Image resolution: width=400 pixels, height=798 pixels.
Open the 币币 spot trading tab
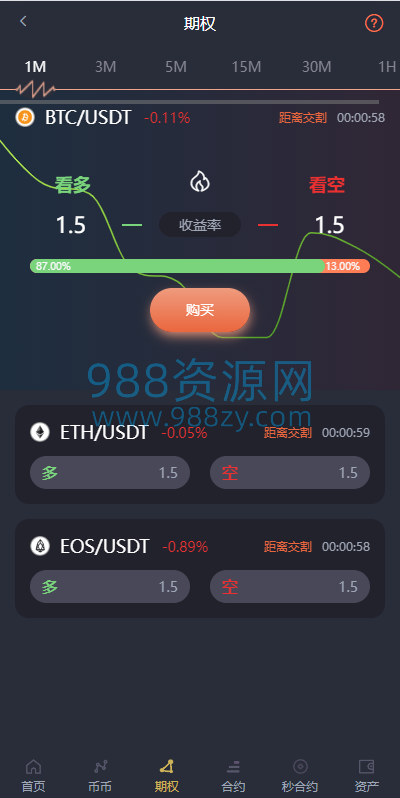(x=100, y=776)
